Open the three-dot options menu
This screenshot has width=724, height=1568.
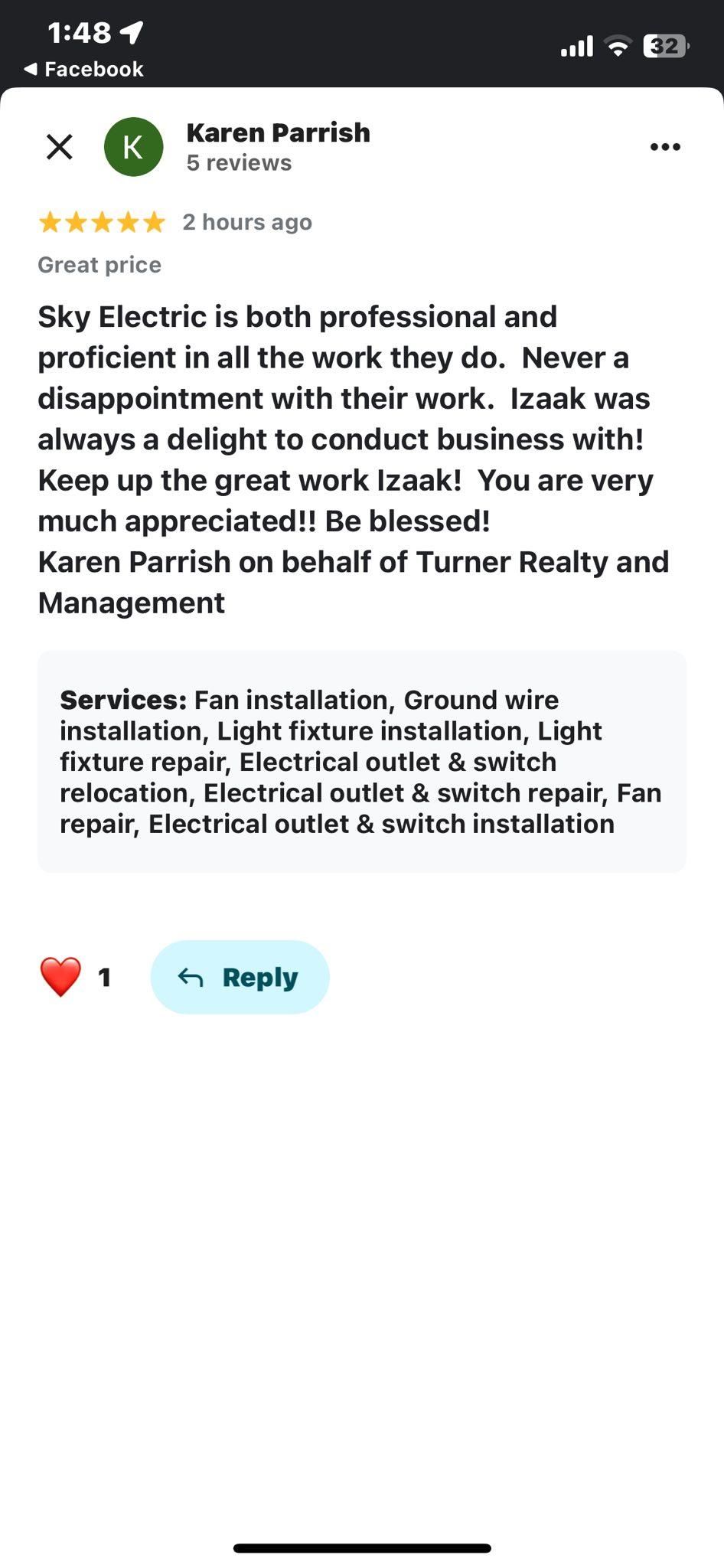664,147
